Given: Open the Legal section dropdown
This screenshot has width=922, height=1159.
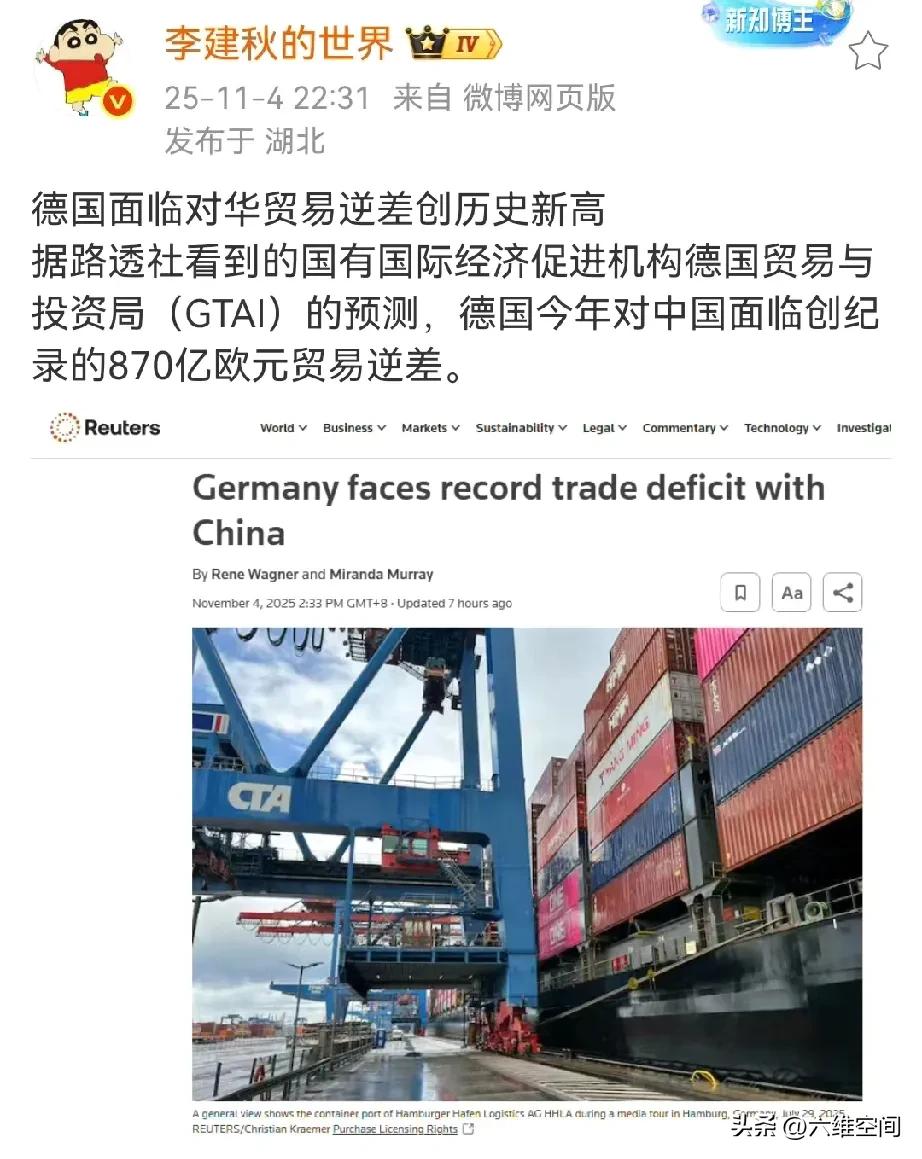Looking at the screenshot, I should (x=603, y=428).
